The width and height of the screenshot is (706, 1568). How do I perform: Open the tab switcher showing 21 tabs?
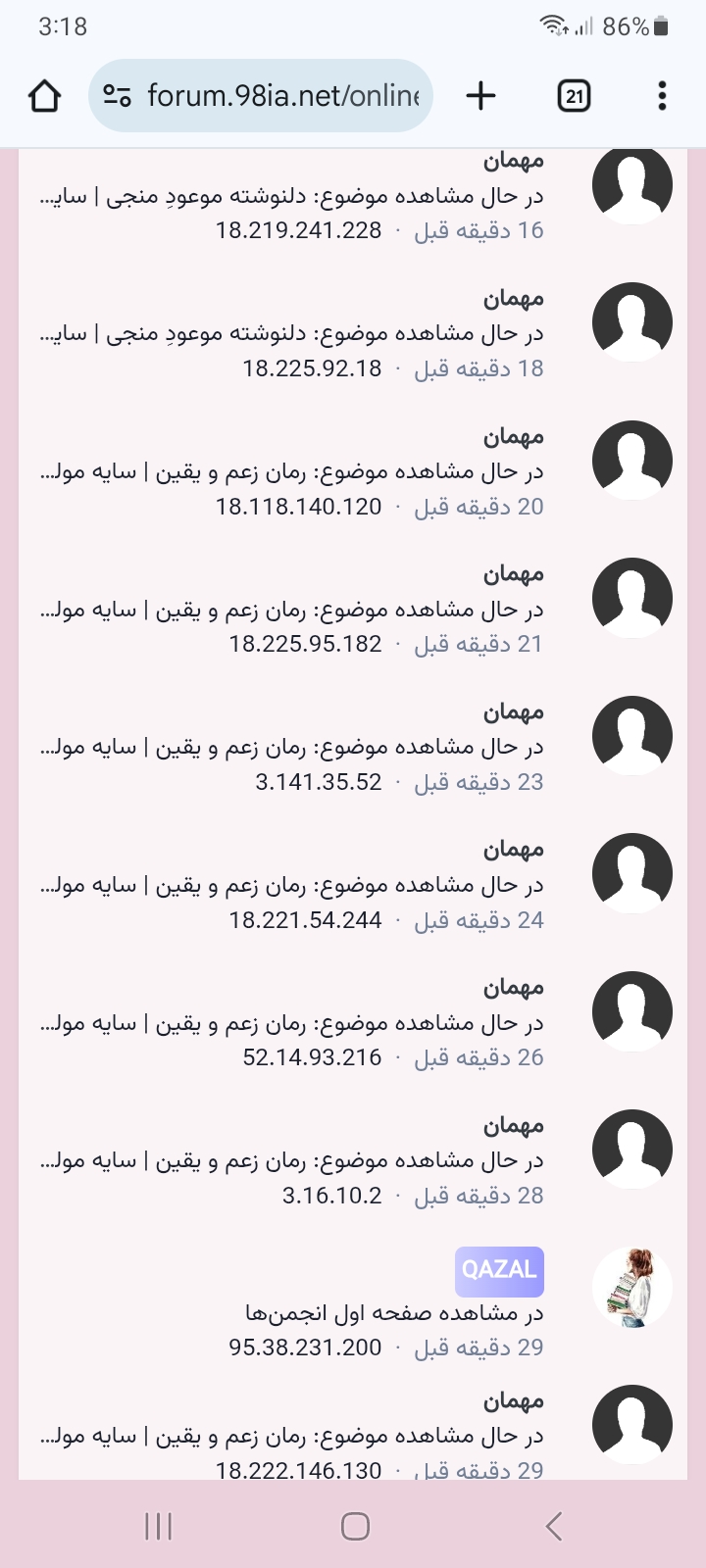click(x=574, y=96)
